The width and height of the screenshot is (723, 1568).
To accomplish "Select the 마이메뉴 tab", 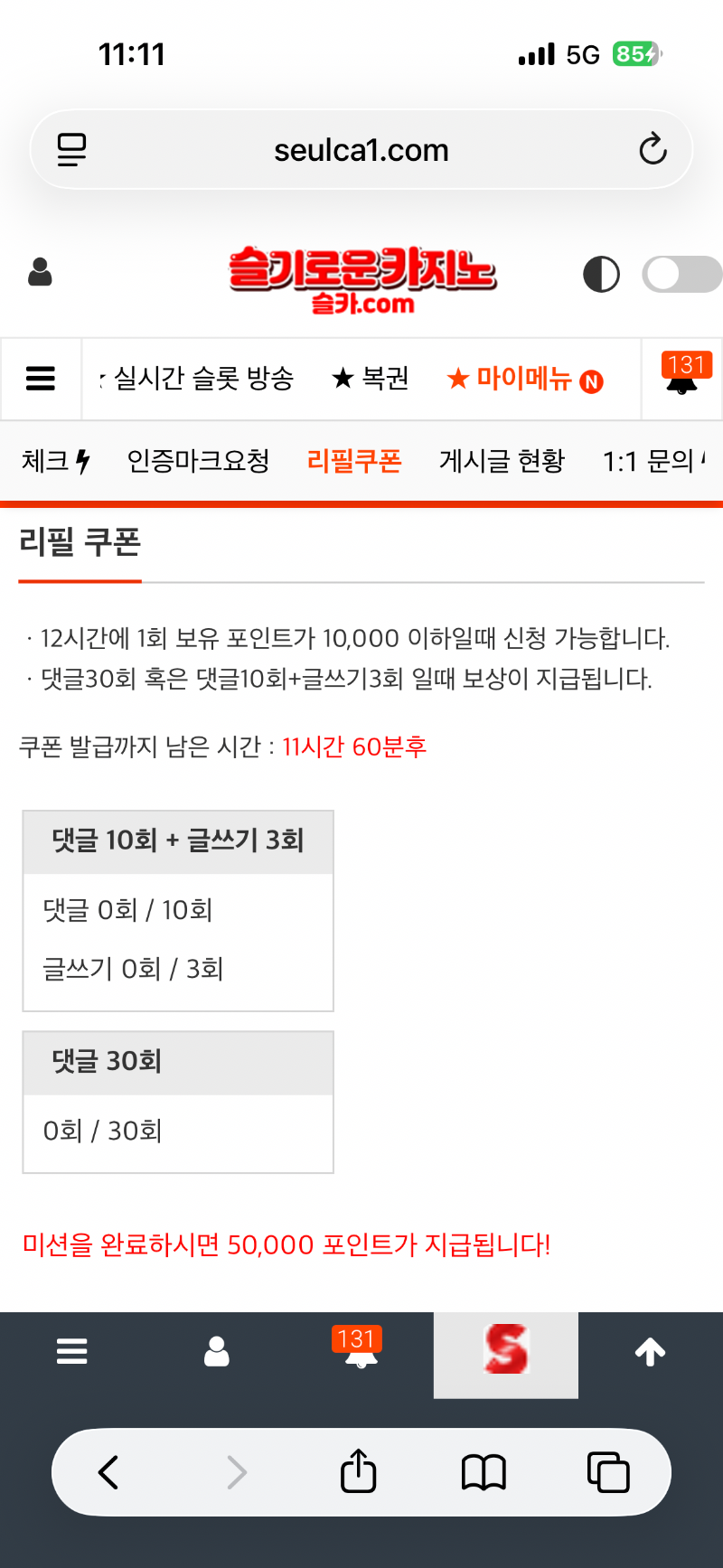I will point(525,379).
